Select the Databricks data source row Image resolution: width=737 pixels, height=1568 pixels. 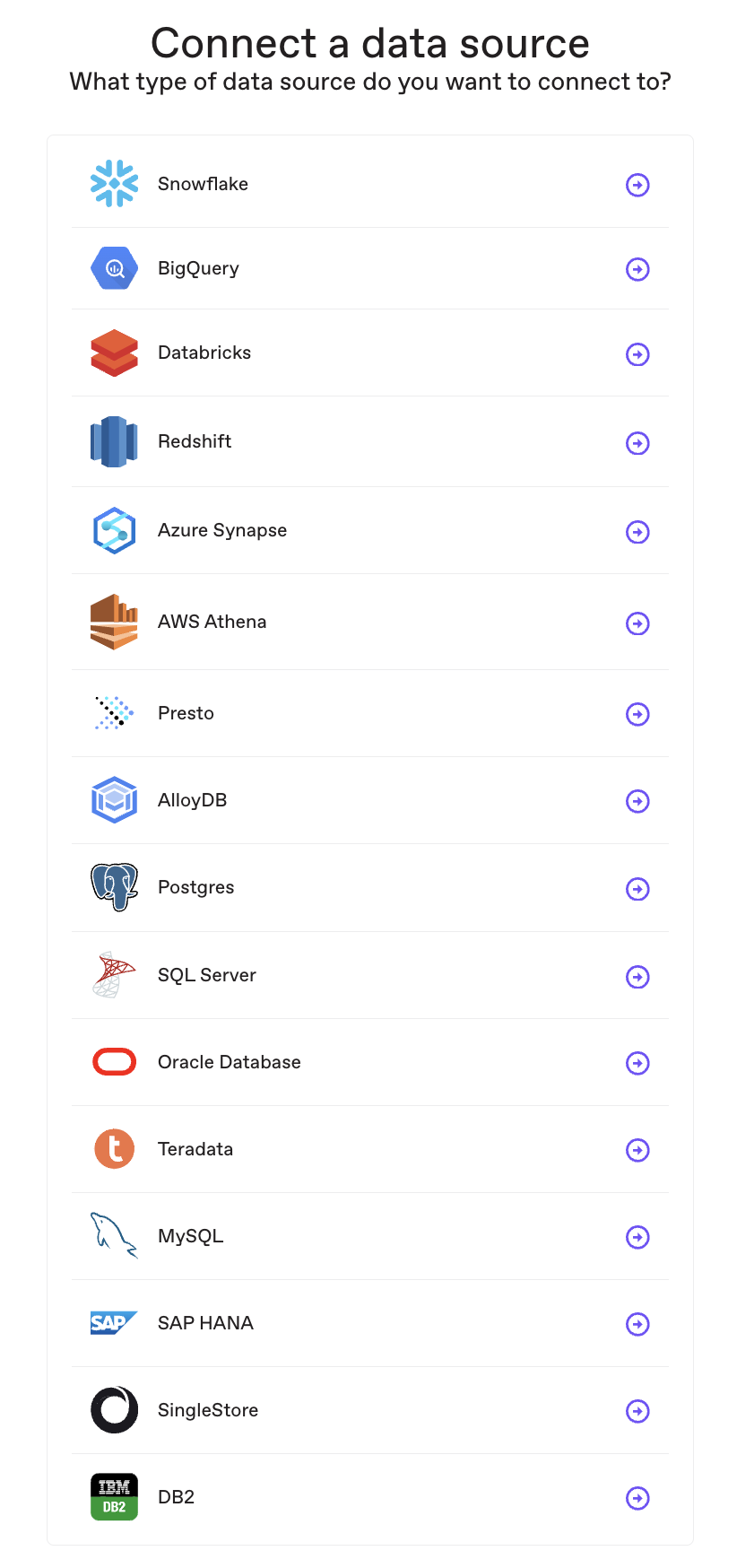pos(368,352)
